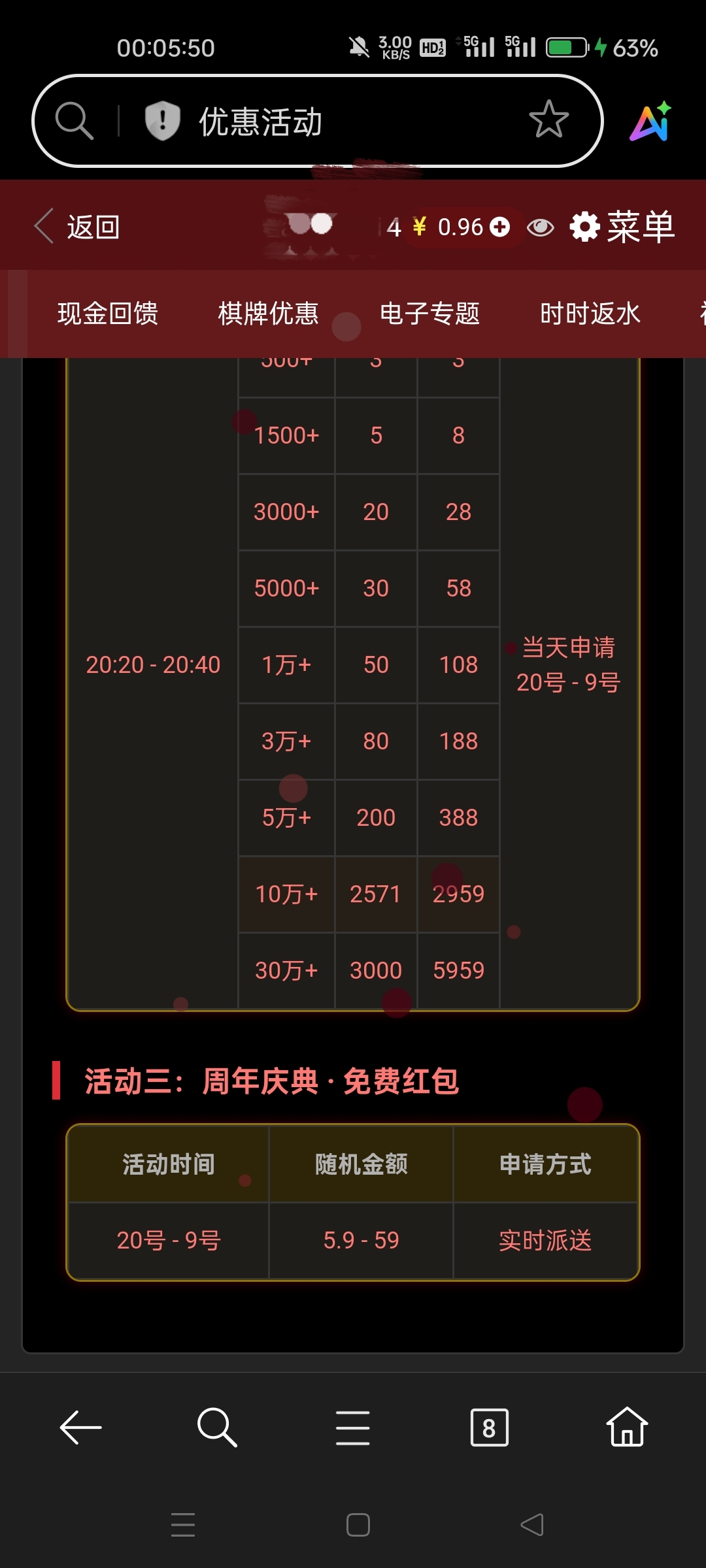Open the 菜单 settings menu
This screenshot has height=1568, width=706.
pos(622,227)
